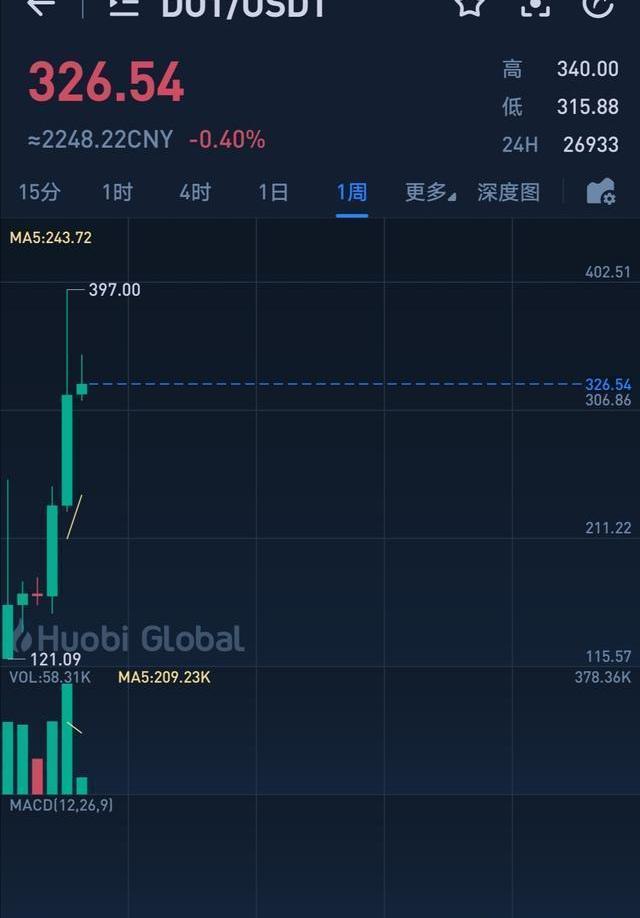640x918 pixels.
Task: Go back with the top-left arrow
Action: [40, 6]
